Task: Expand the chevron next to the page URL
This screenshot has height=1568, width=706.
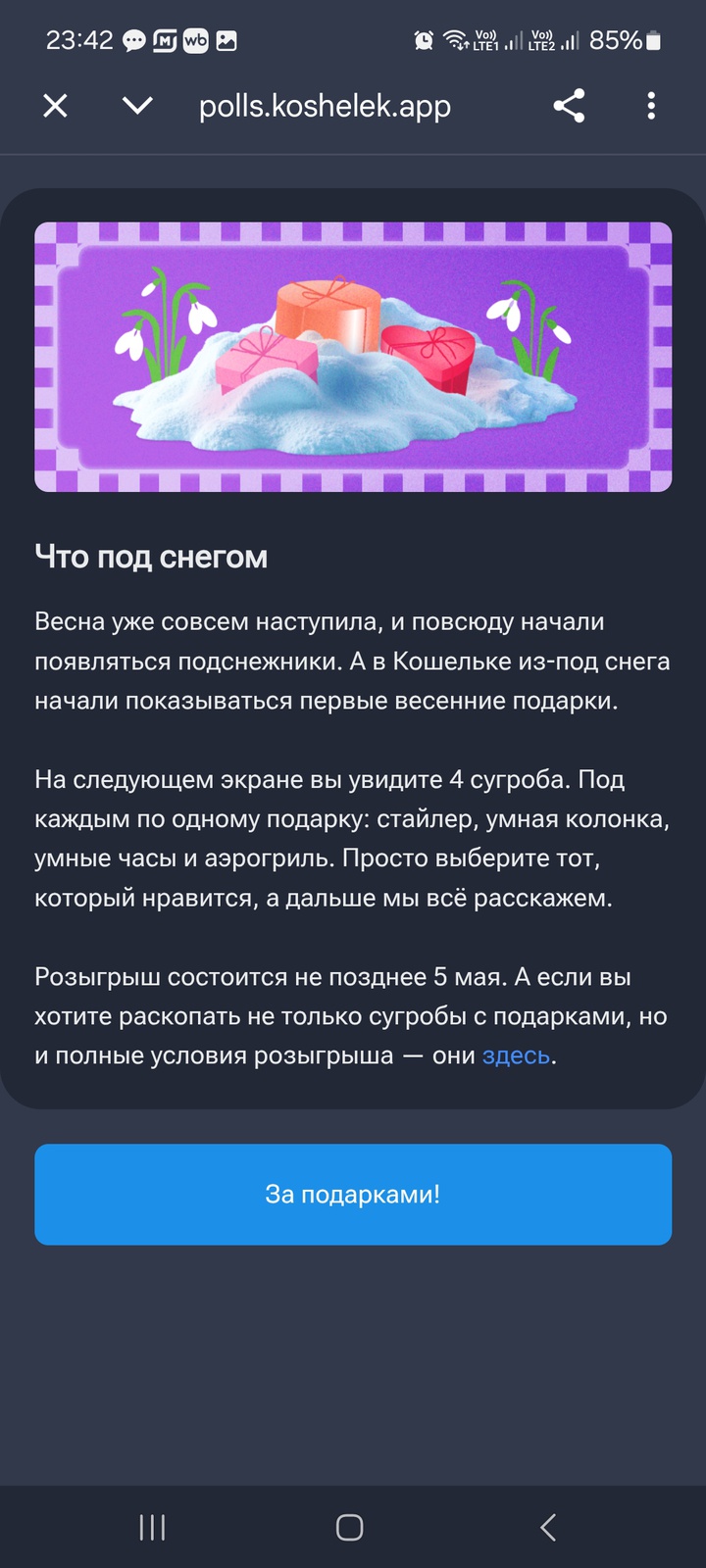Action: point(137,106)
